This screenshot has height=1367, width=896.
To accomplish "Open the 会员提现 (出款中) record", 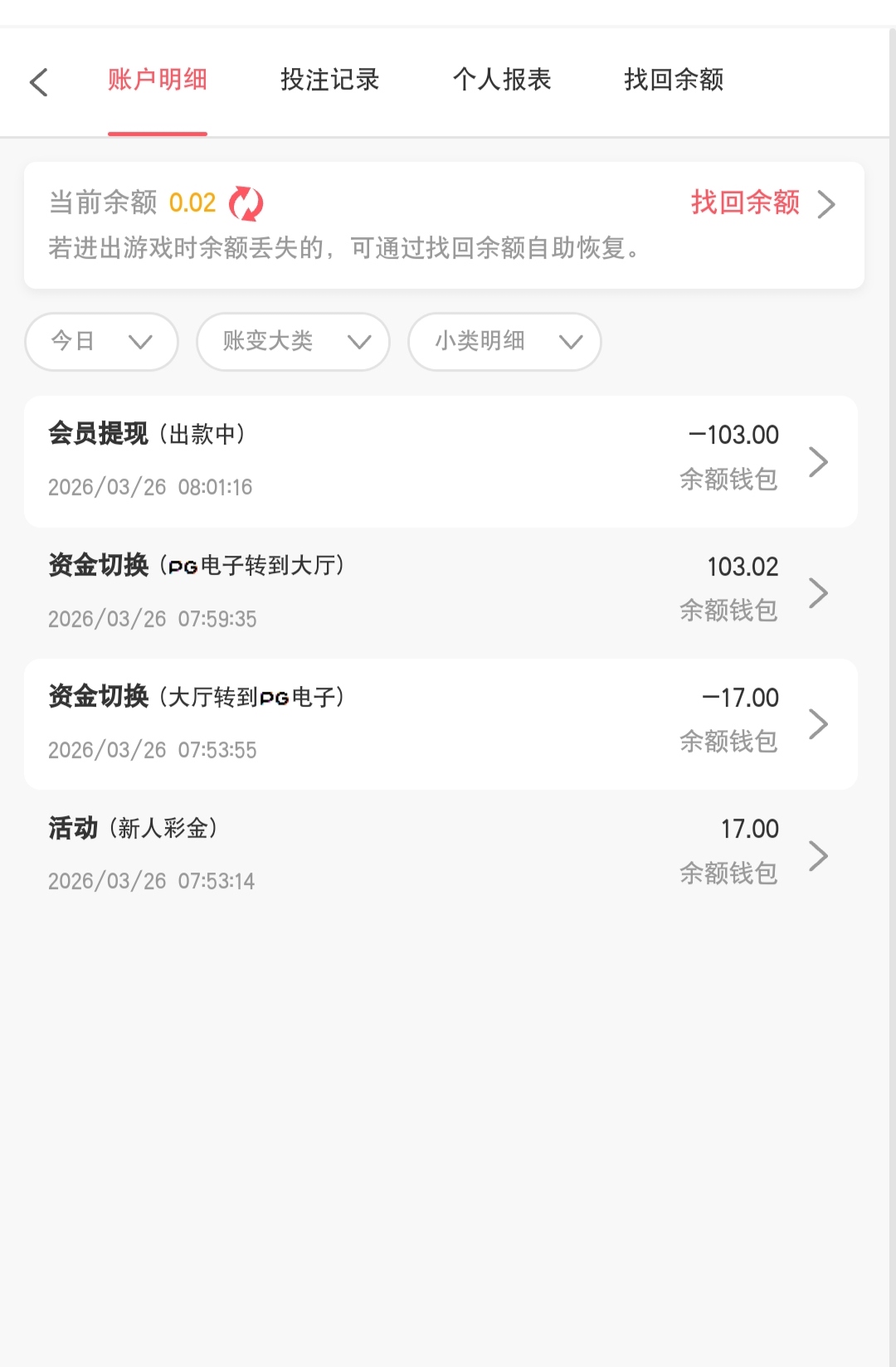I will 440,461.
